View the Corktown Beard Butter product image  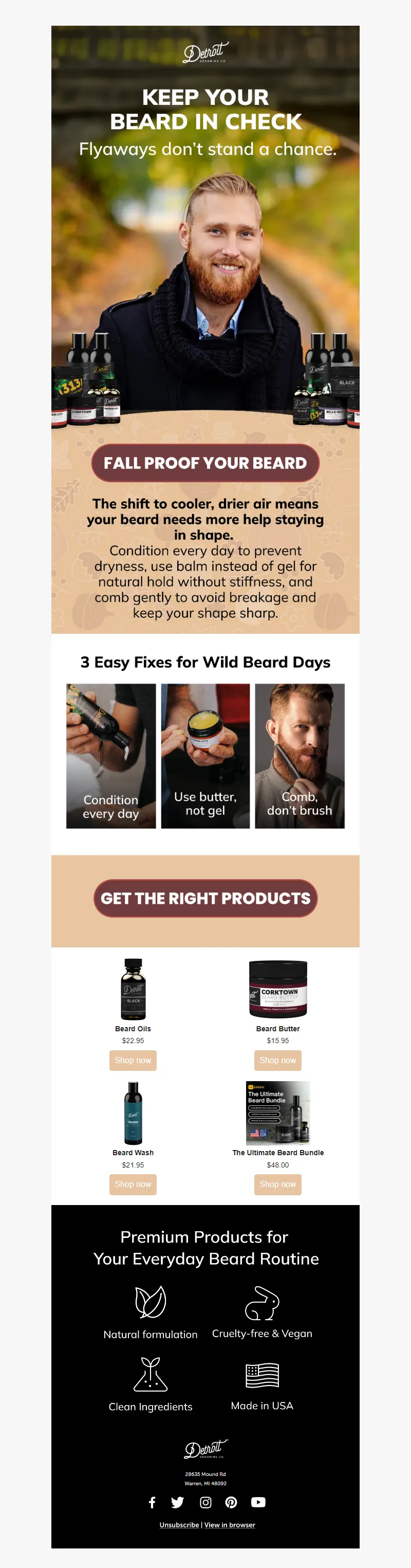tap(278, 989)
